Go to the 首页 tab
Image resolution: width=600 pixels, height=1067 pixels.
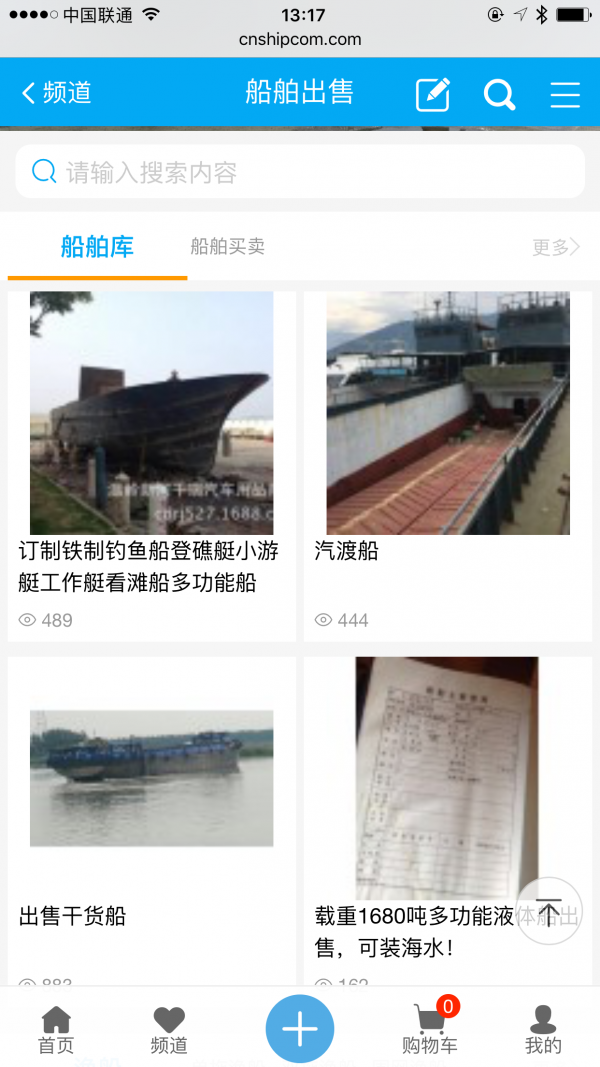pyautogui.click(x=56, y=1030)
